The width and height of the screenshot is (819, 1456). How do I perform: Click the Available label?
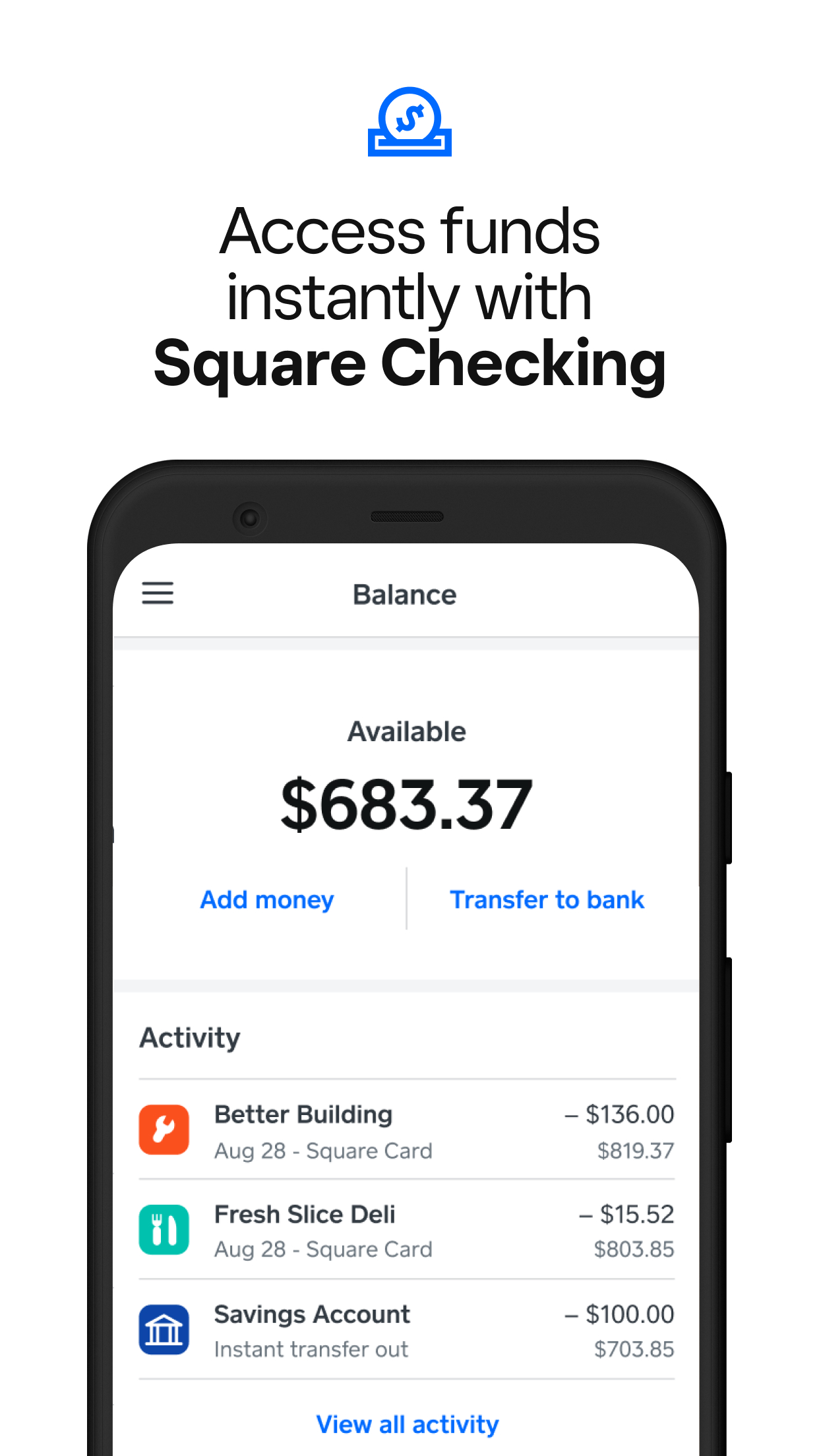click(x=406, y=731)
